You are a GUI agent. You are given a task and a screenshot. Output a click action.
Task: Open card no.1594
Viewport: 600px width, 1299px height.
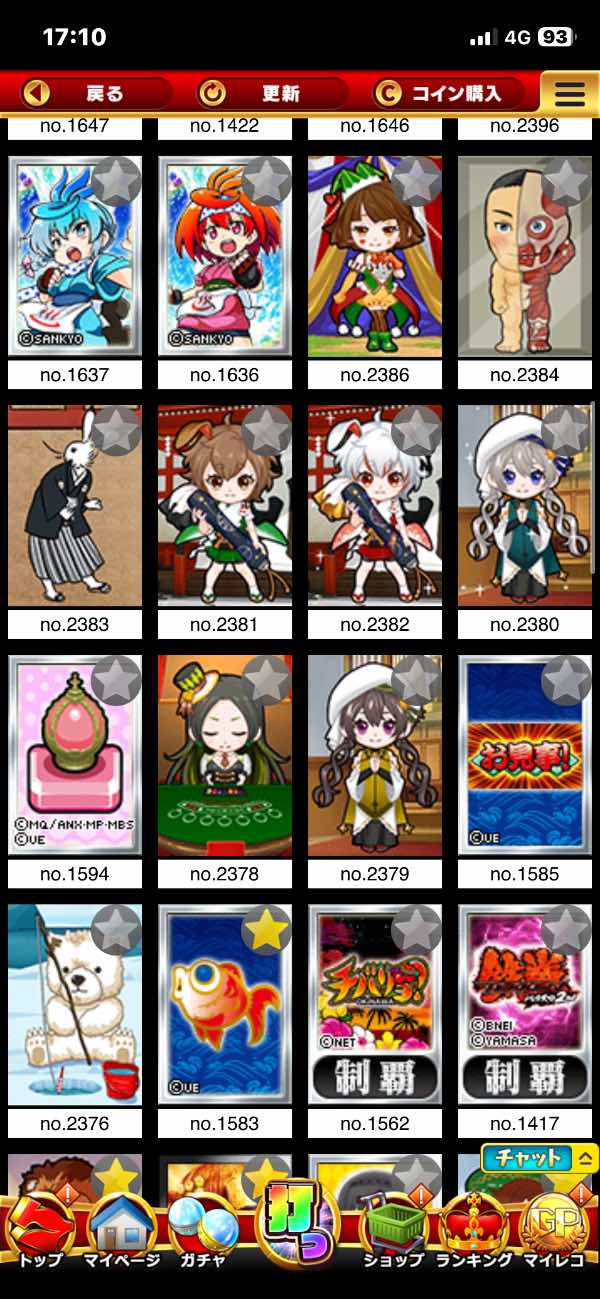tap(75, 755)
